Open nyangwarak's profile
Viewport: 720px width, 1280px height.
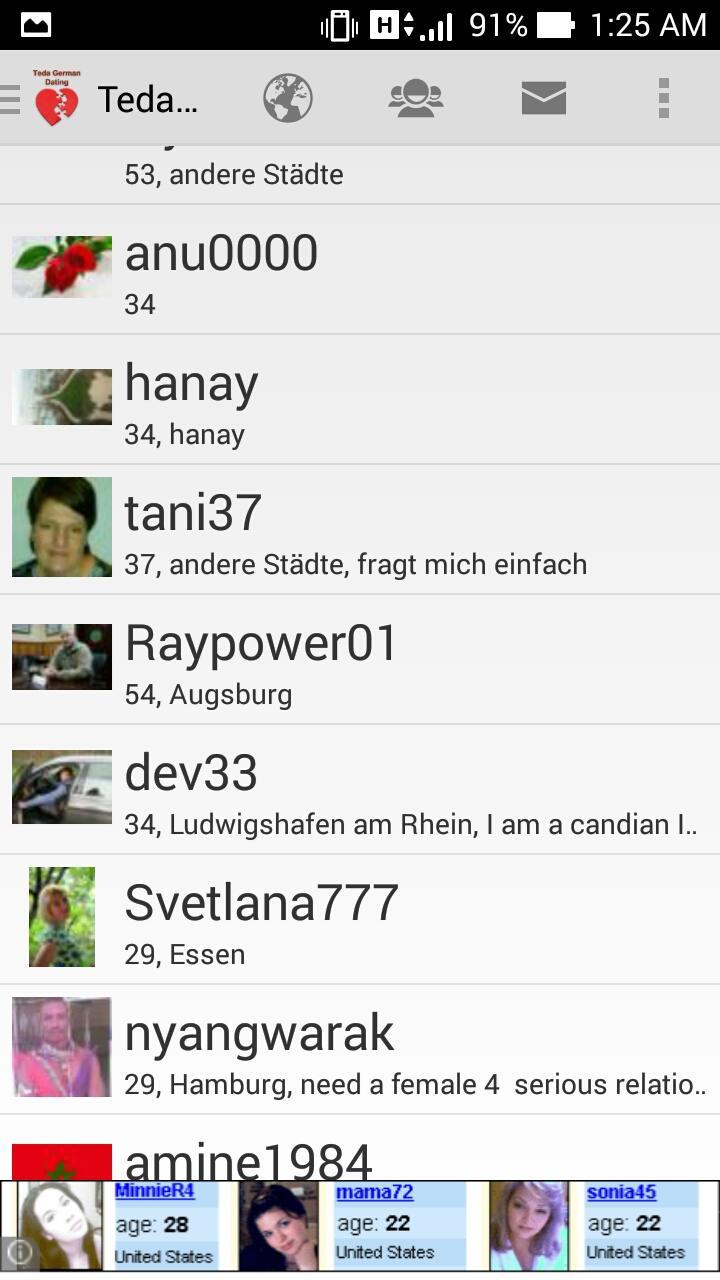(360, 1050)
